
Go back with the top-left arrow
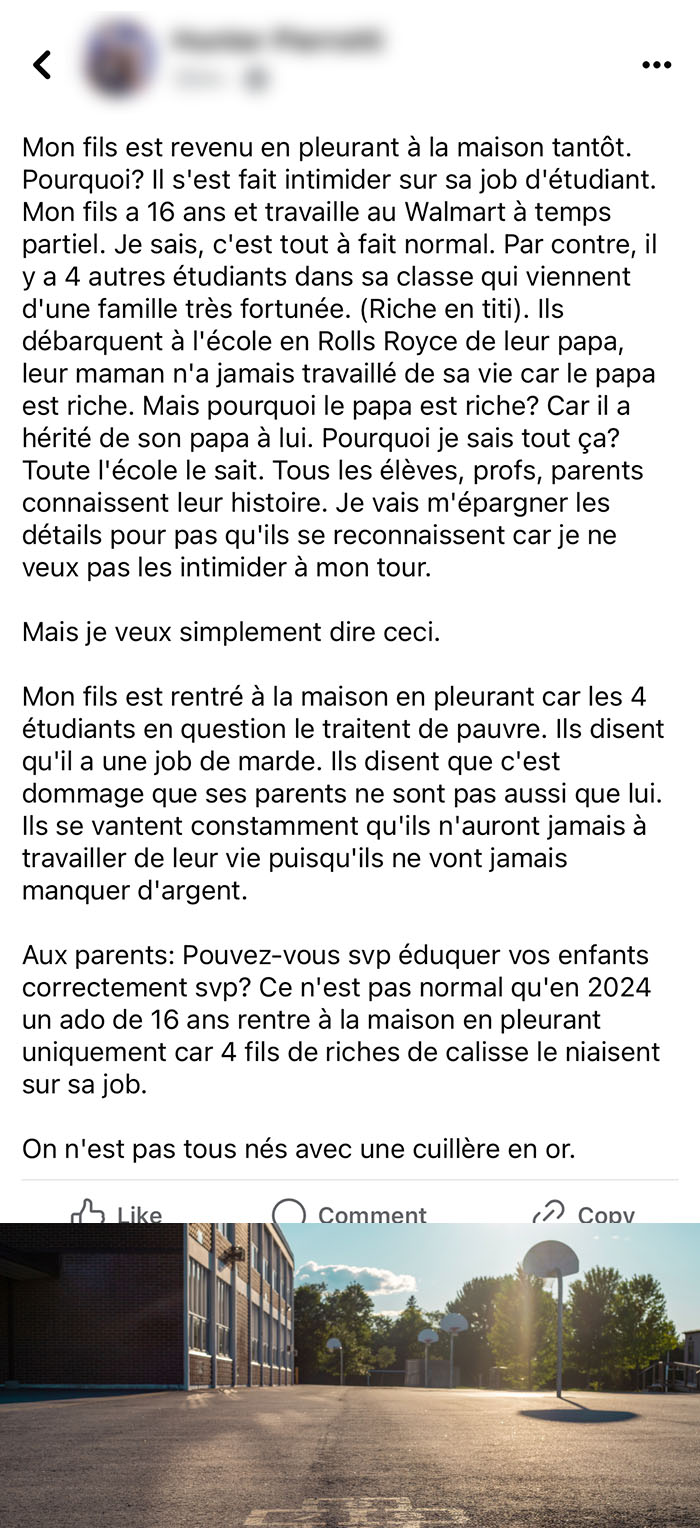coord(41,65)
